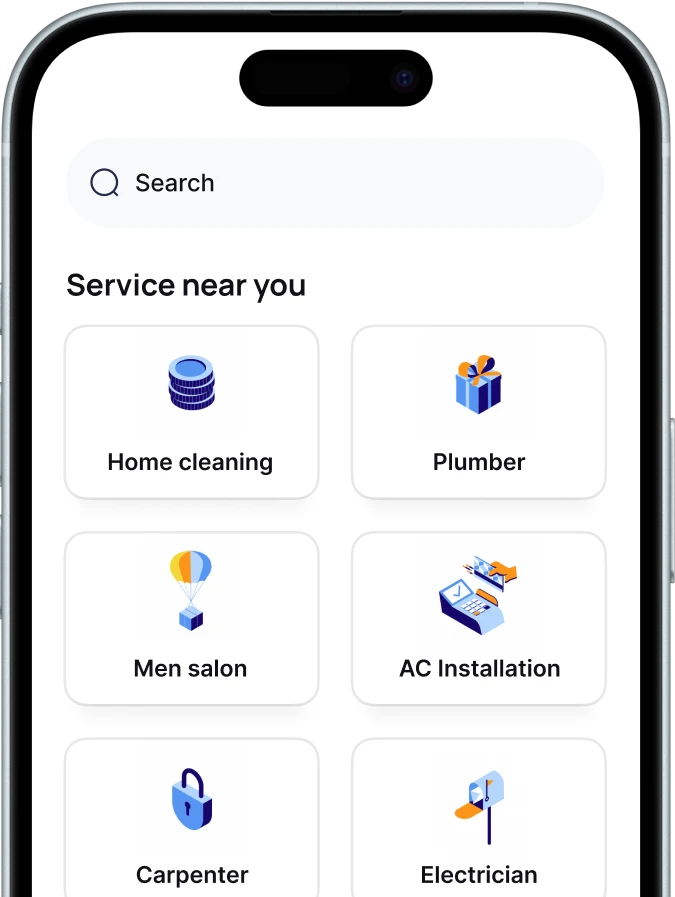Tap the Carpenter service card

pyautogui.click(x=191, y=820)
